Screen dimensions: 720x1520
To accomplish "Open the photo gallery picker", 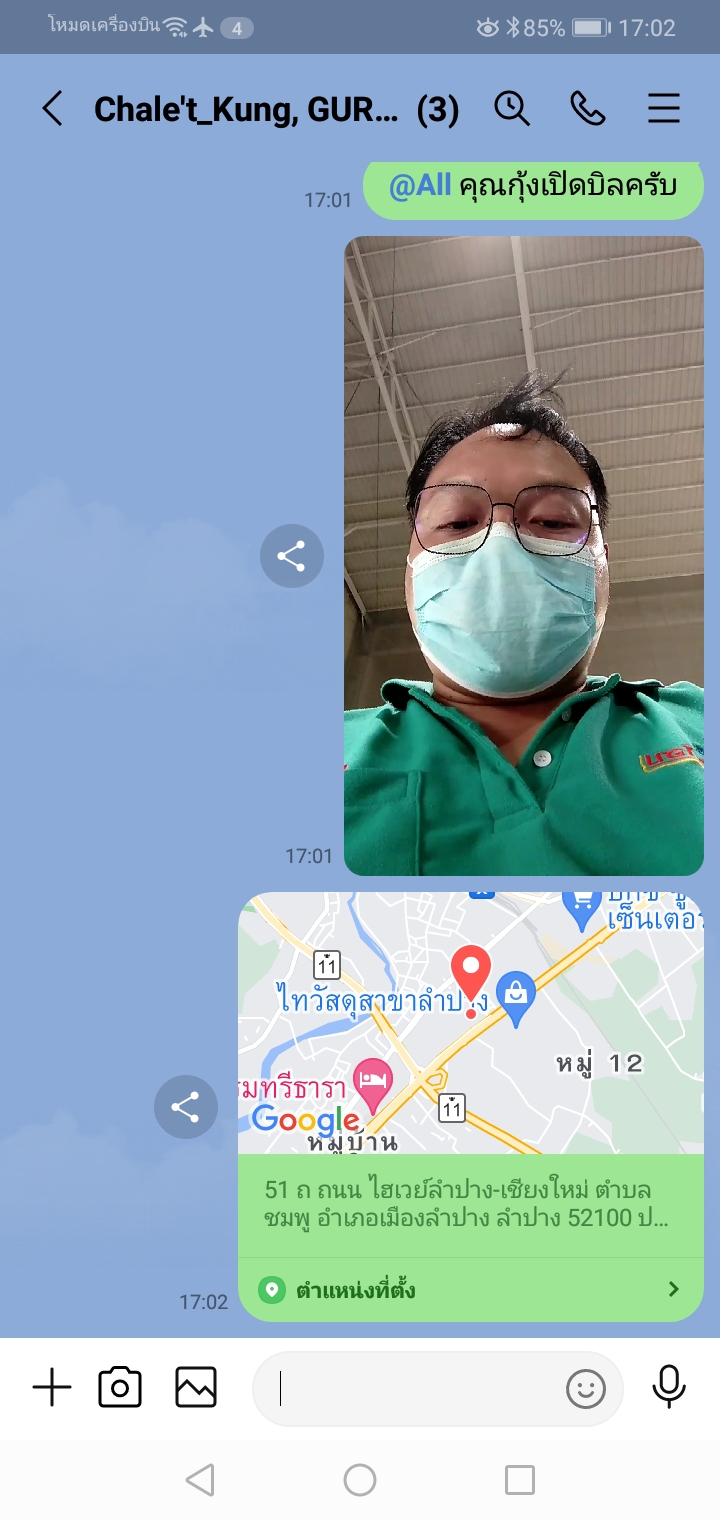I will 196,1388.
